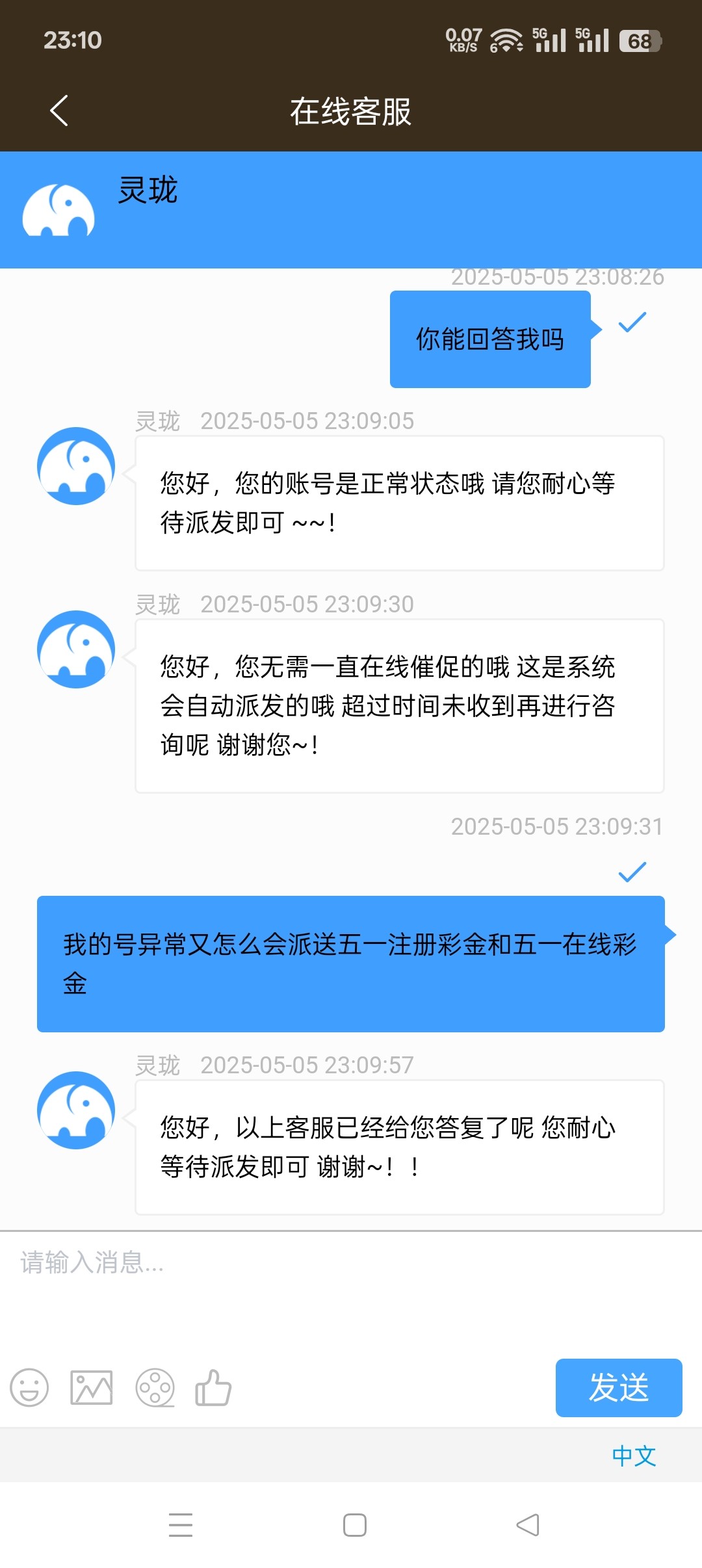Image resolution: width=702 pixels, height=1568 pixels.
Task: Attach a video via the film reel icon
Action: point(155,1388)
